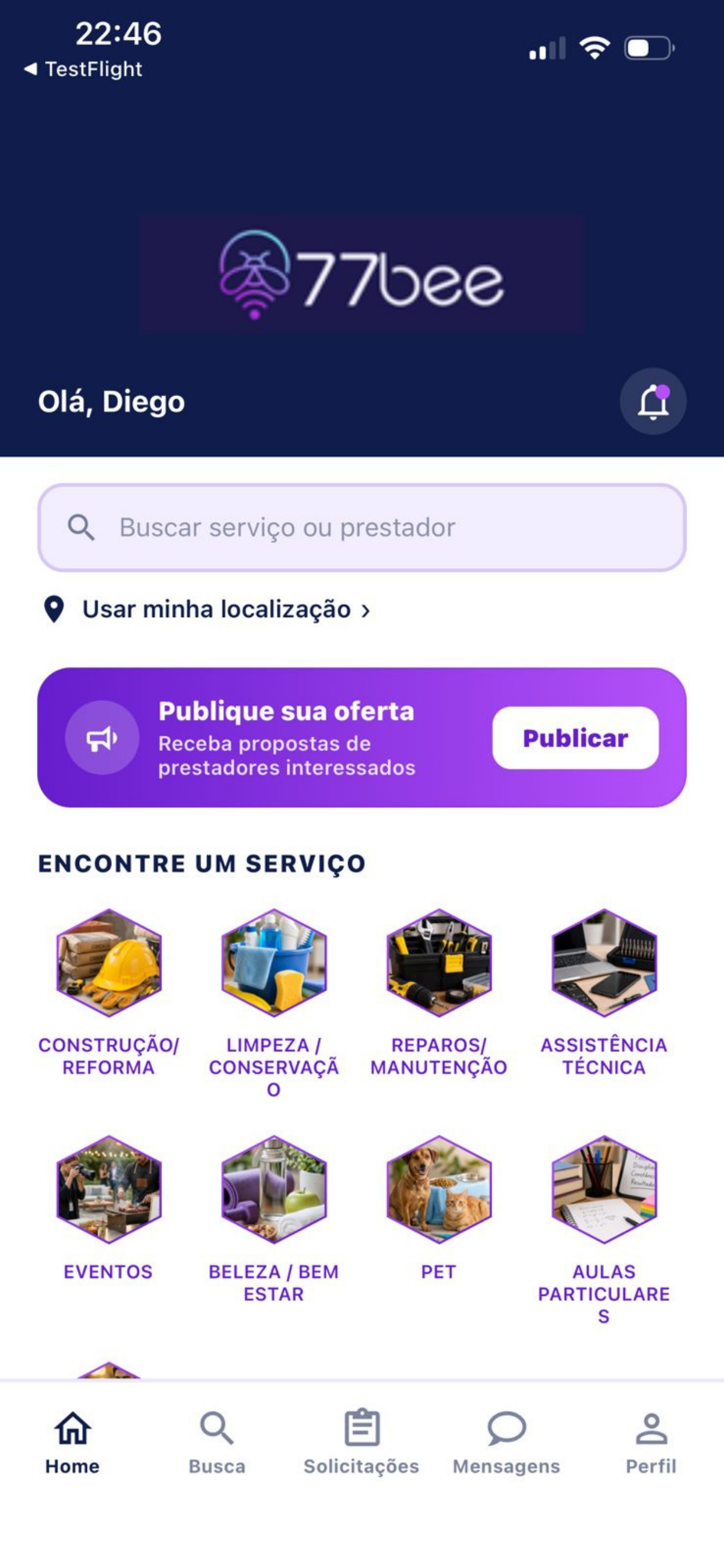Go to the Solicitações tab

(361, 1443)
